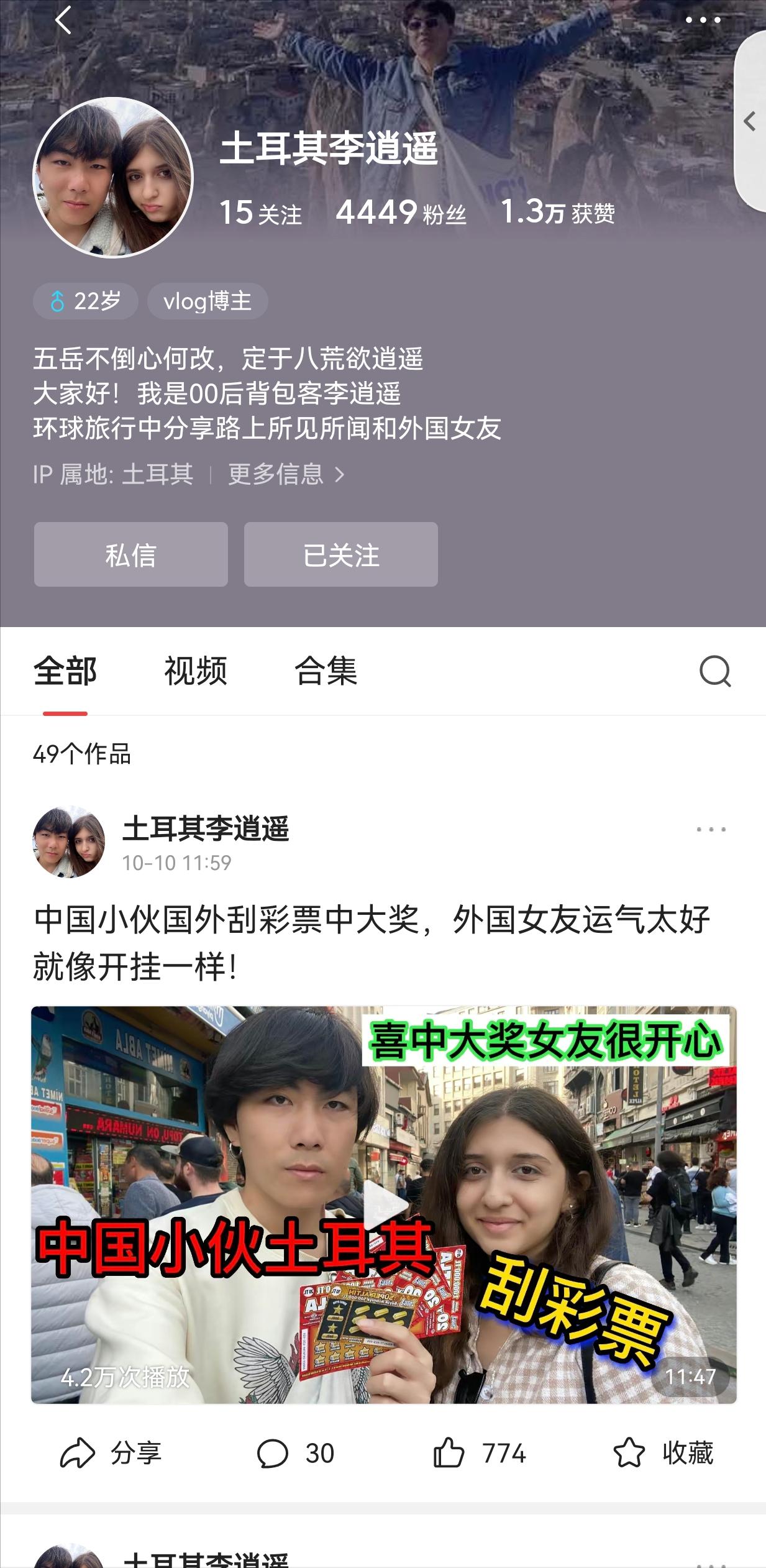This screenshot has height=1568, width=766.
Task: Toggle the vlog博主 tag
Action: tap(209, 301)
